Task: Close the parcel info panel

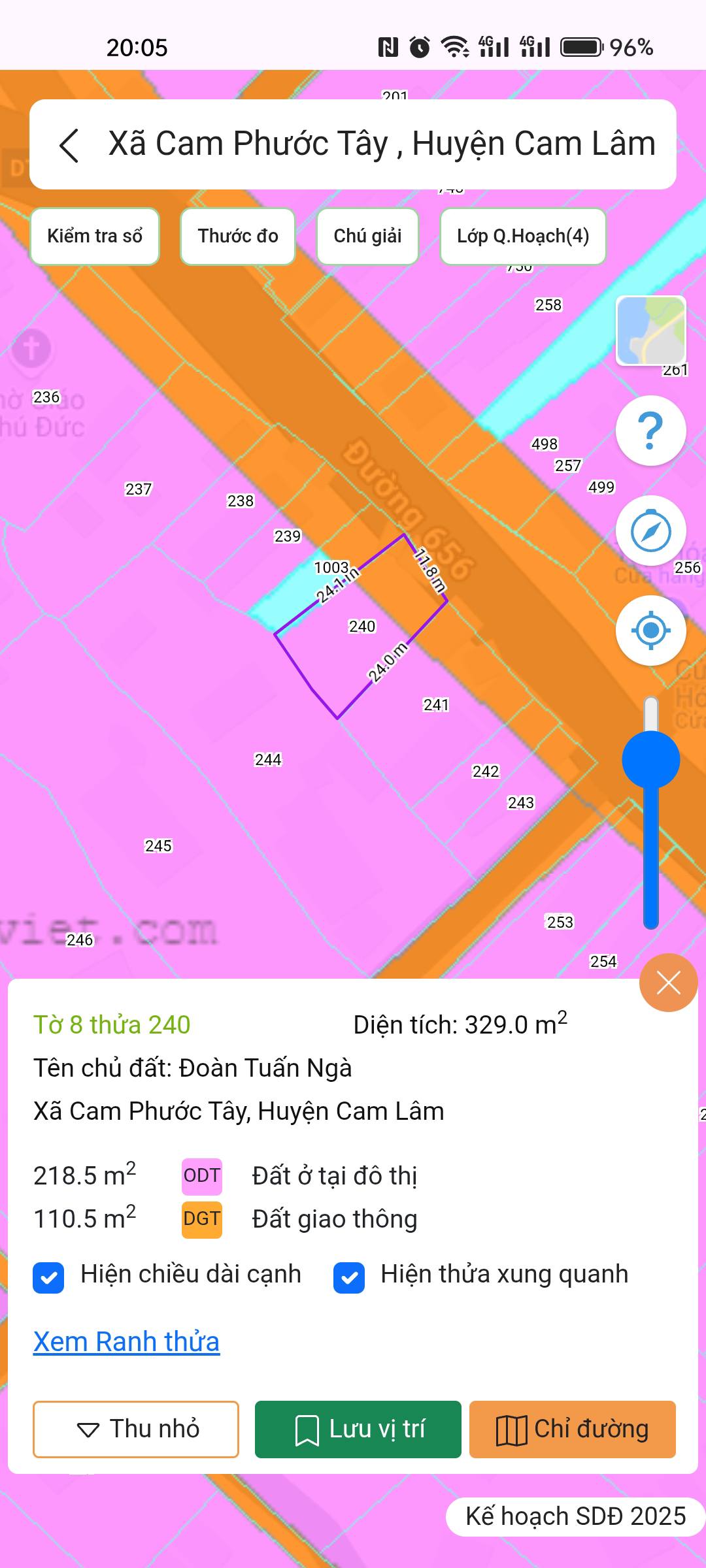Action: point(668,983)
